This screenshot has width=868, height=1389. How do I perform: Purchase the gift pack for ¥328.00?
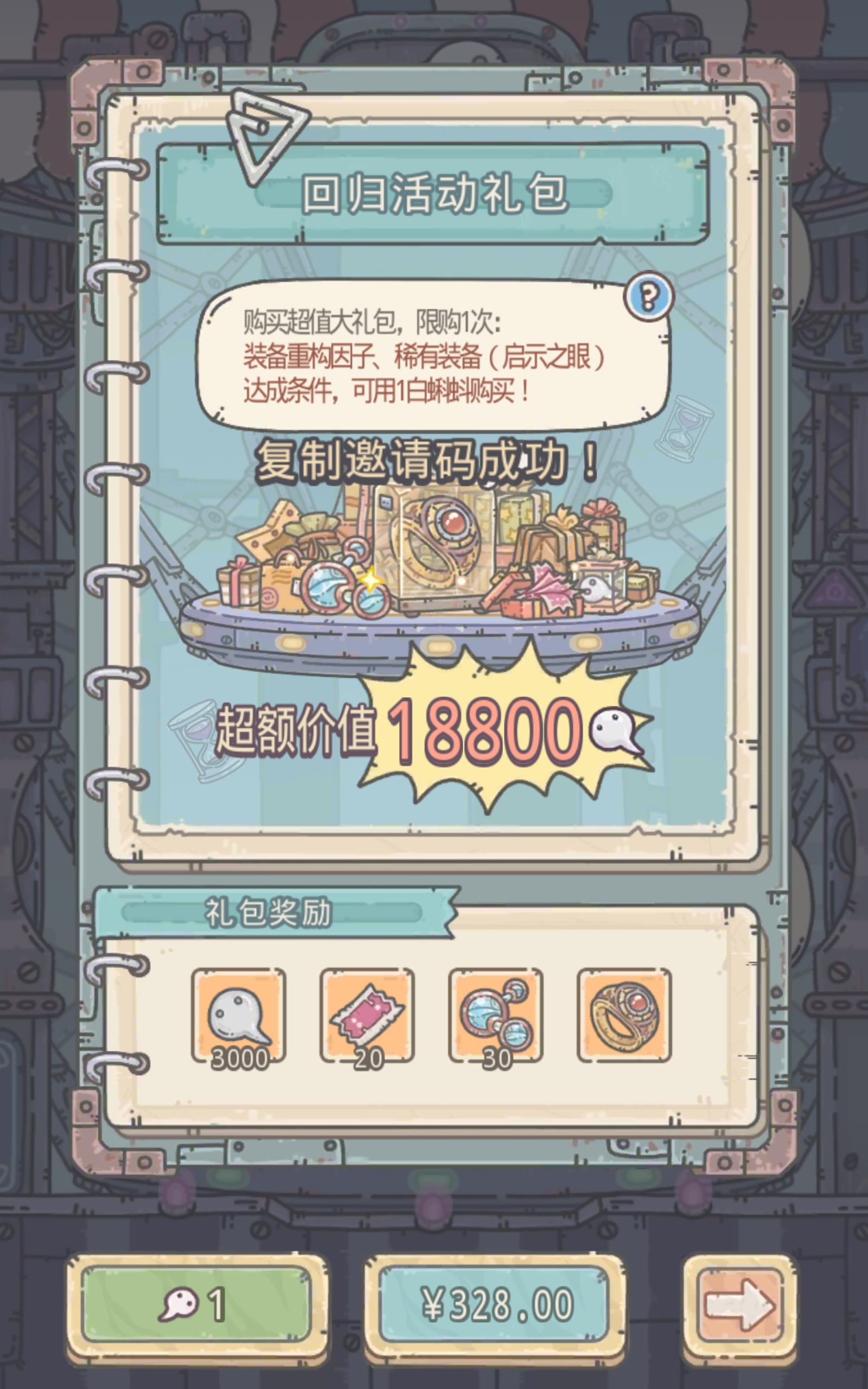(495, 1304)
